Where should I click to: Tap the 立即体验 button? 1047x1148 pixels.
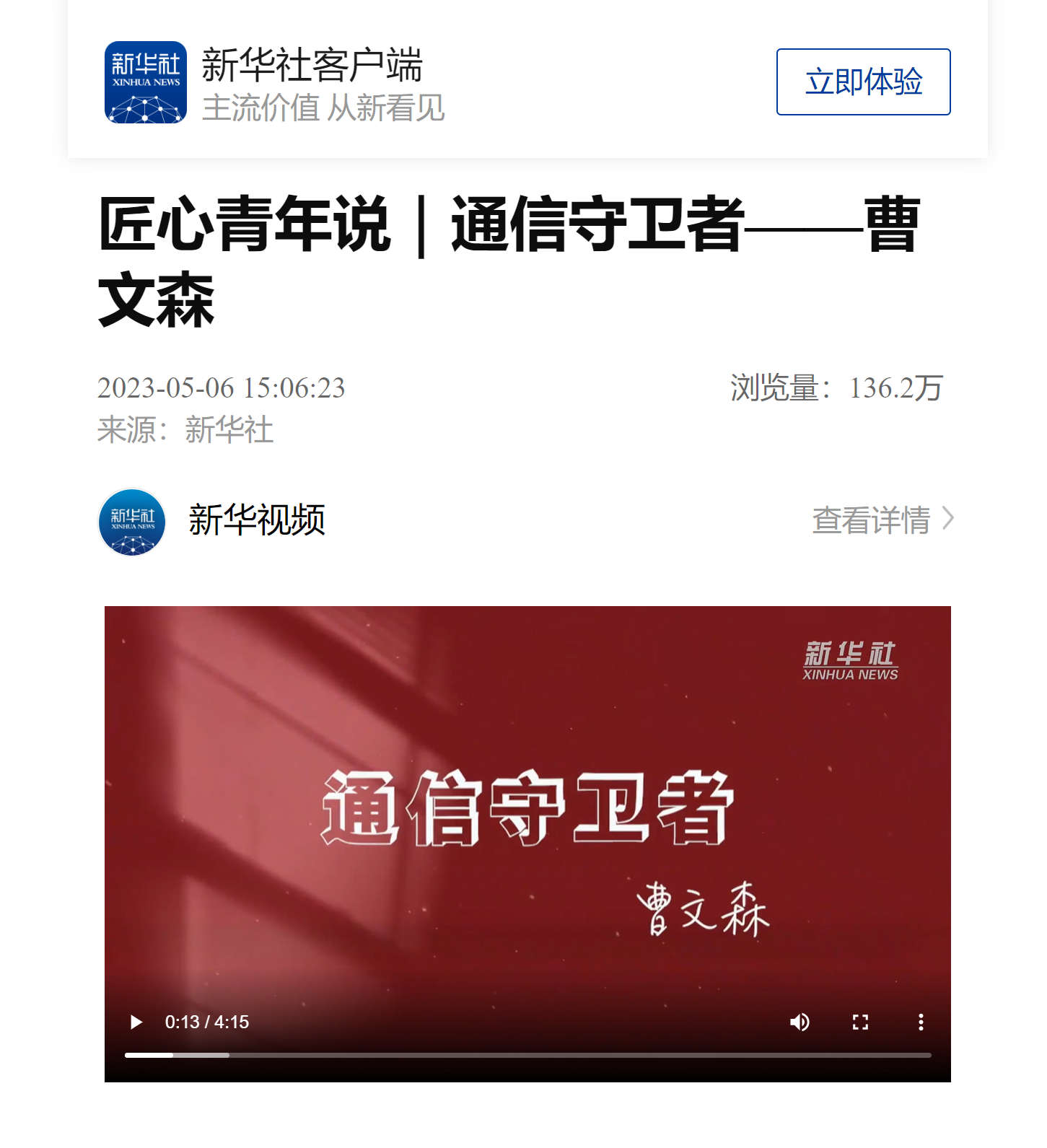[x=863, y=82]
